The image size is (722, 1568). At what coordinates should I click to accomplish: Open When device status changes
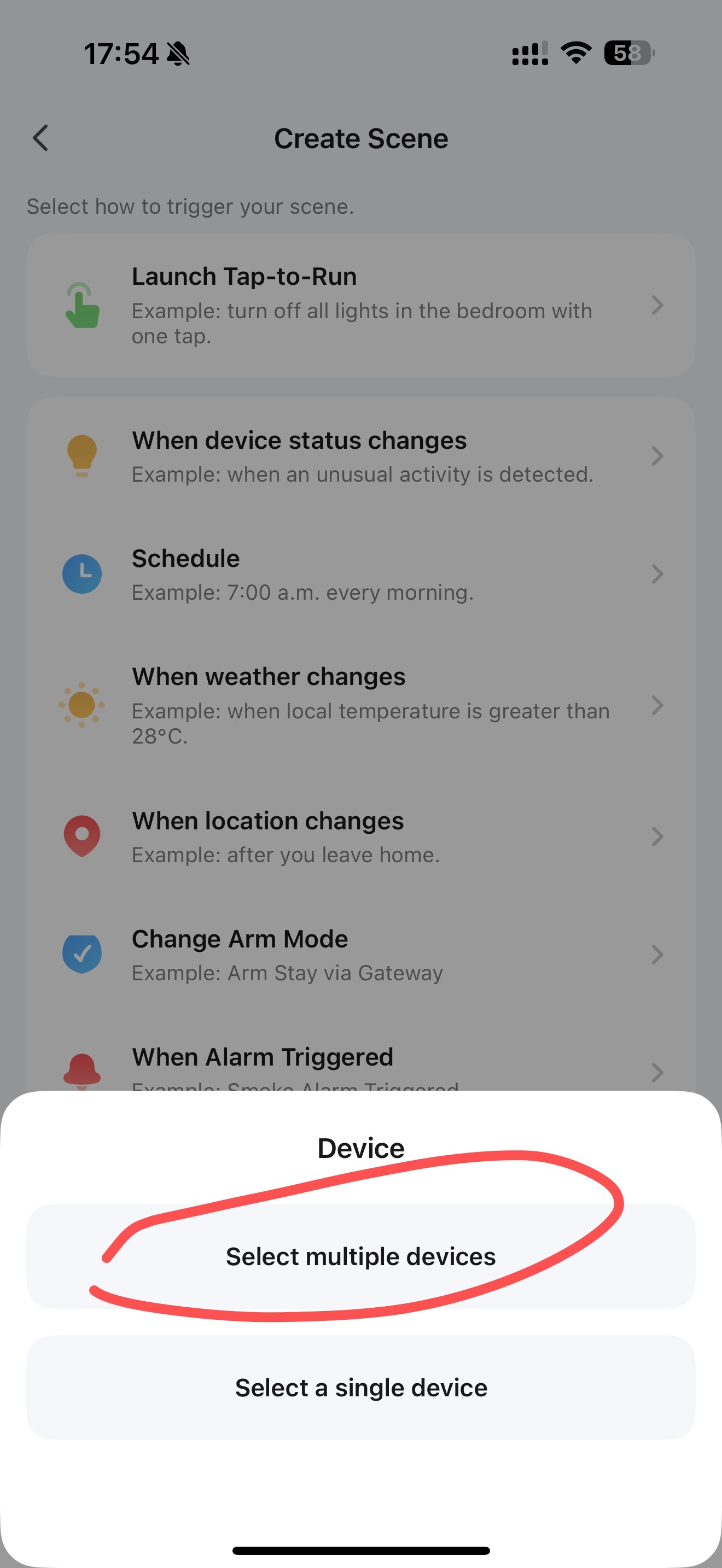click(360, 456)
